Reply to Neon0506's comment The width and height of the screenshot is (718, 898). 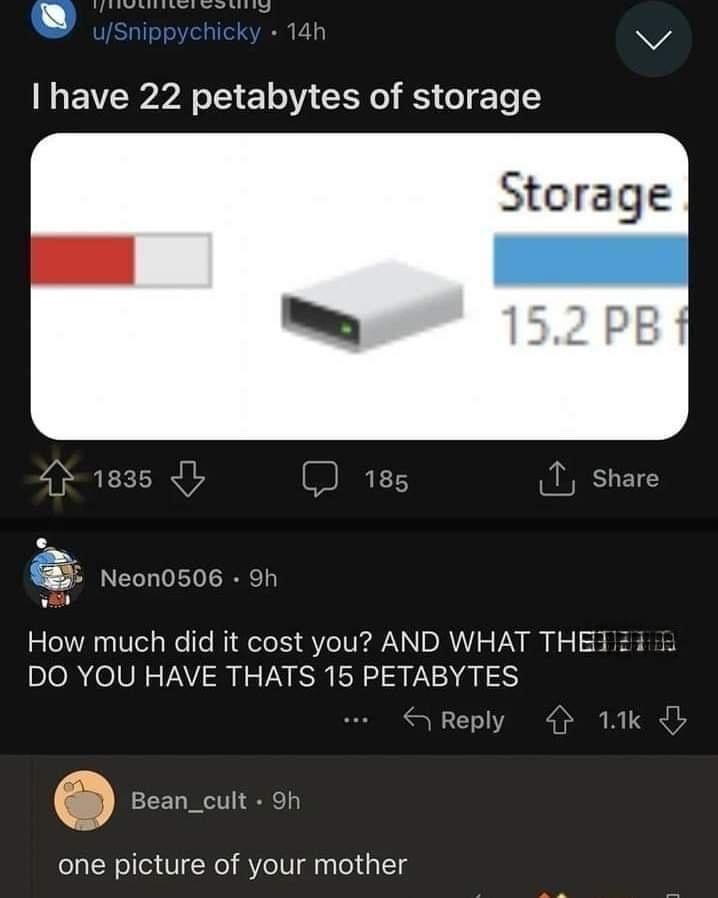pos(455,720)
